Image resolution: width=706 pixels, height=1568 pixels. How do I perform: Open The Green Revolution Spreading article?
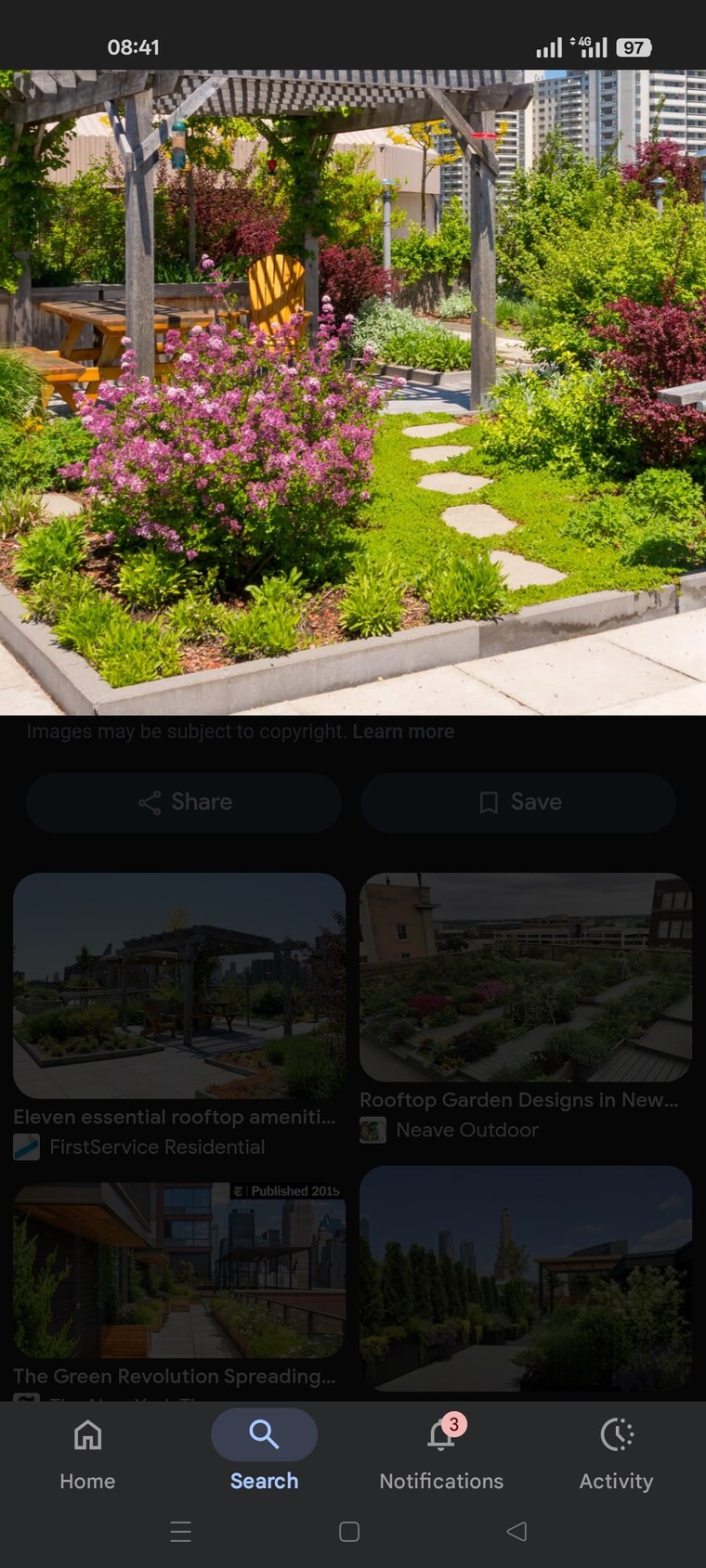(x=179, y=1270)
